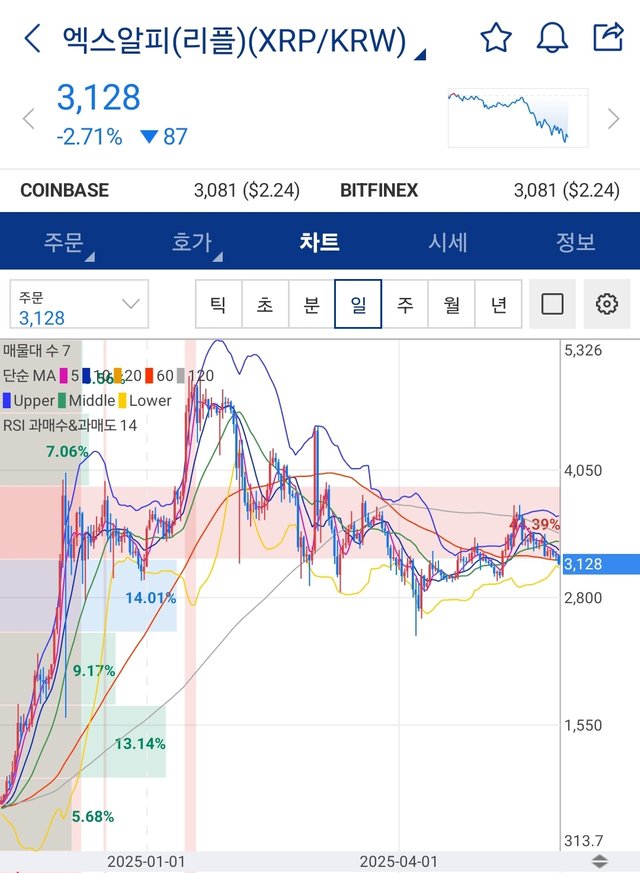The image size is (640, 873).
Task: Open chart settings gear
Action: [x=607, y=304]
